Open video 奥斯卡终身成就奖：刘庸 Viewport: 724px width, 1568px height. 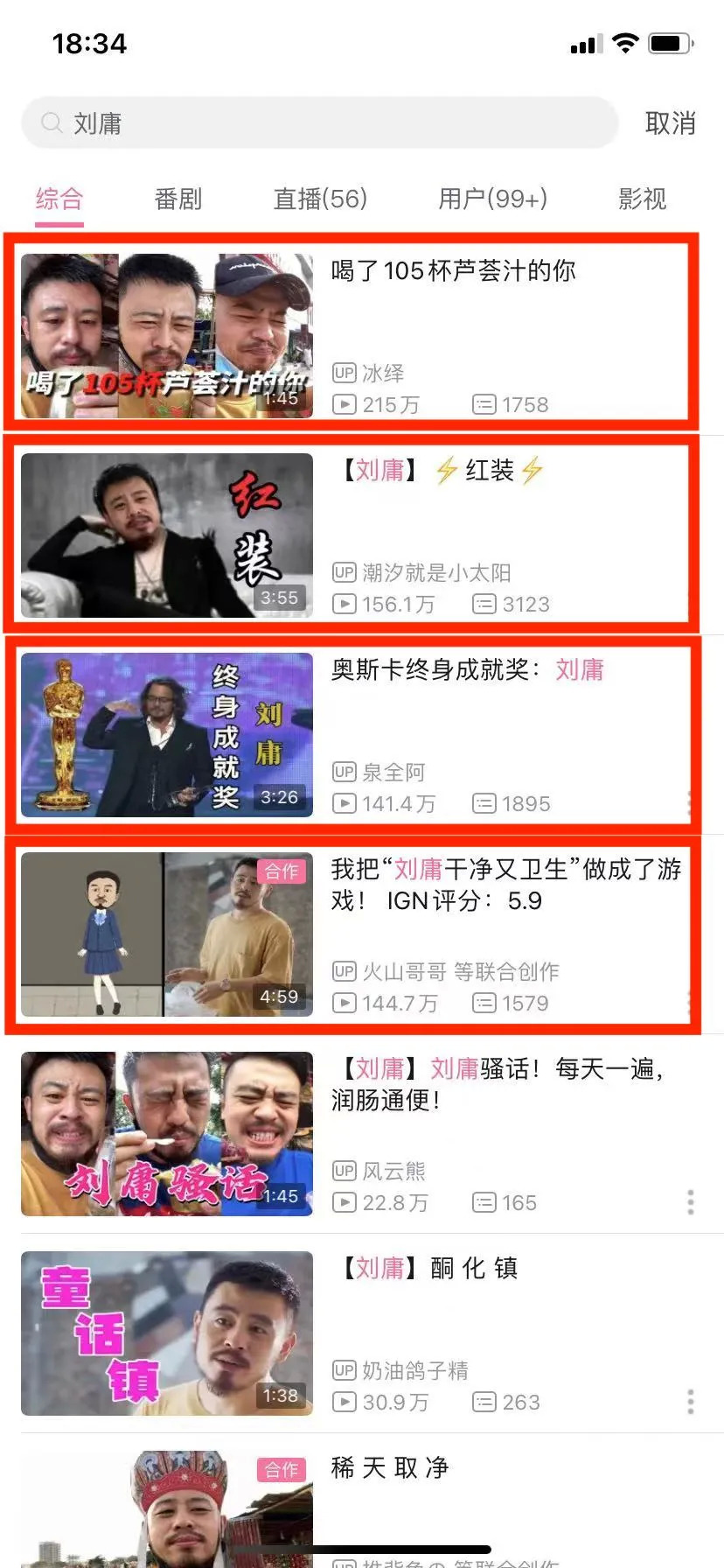(350, 734)
